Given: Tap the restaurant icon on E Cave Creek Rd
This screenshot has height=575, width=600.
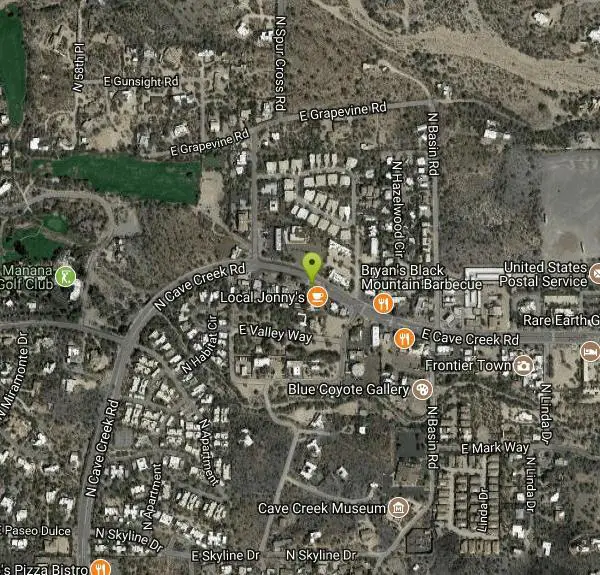Looking at the screenshot, I should point(403,337).
